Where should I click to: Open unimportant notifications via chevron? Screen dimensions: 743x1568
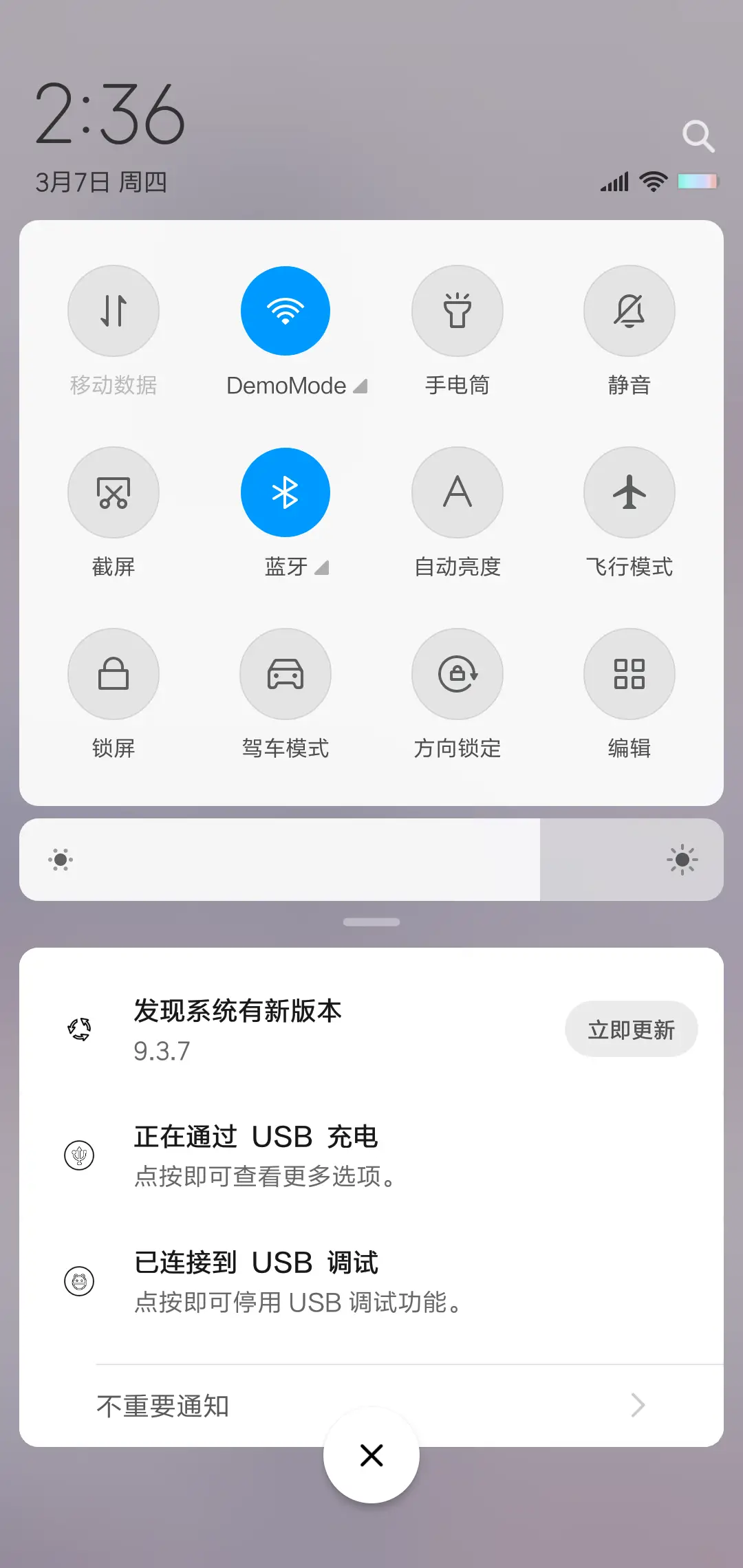tap(639, 1406)
